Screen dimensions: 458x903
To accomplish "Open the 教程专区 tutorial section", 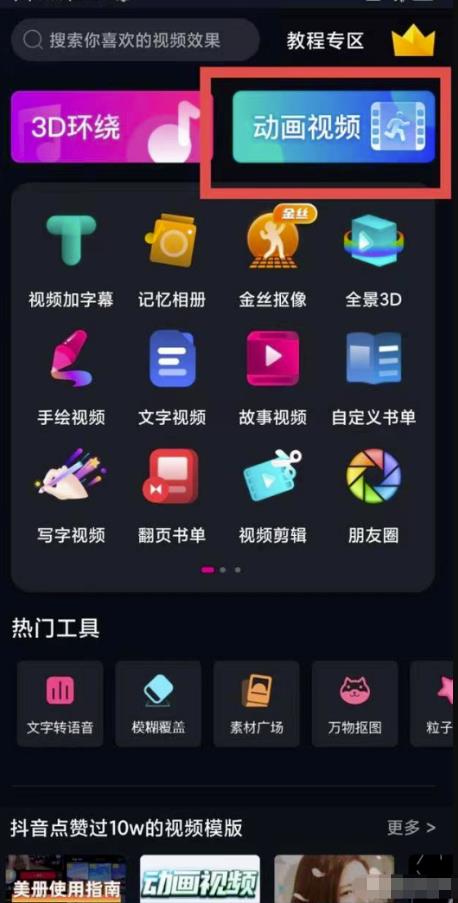I will coord(325,41).
